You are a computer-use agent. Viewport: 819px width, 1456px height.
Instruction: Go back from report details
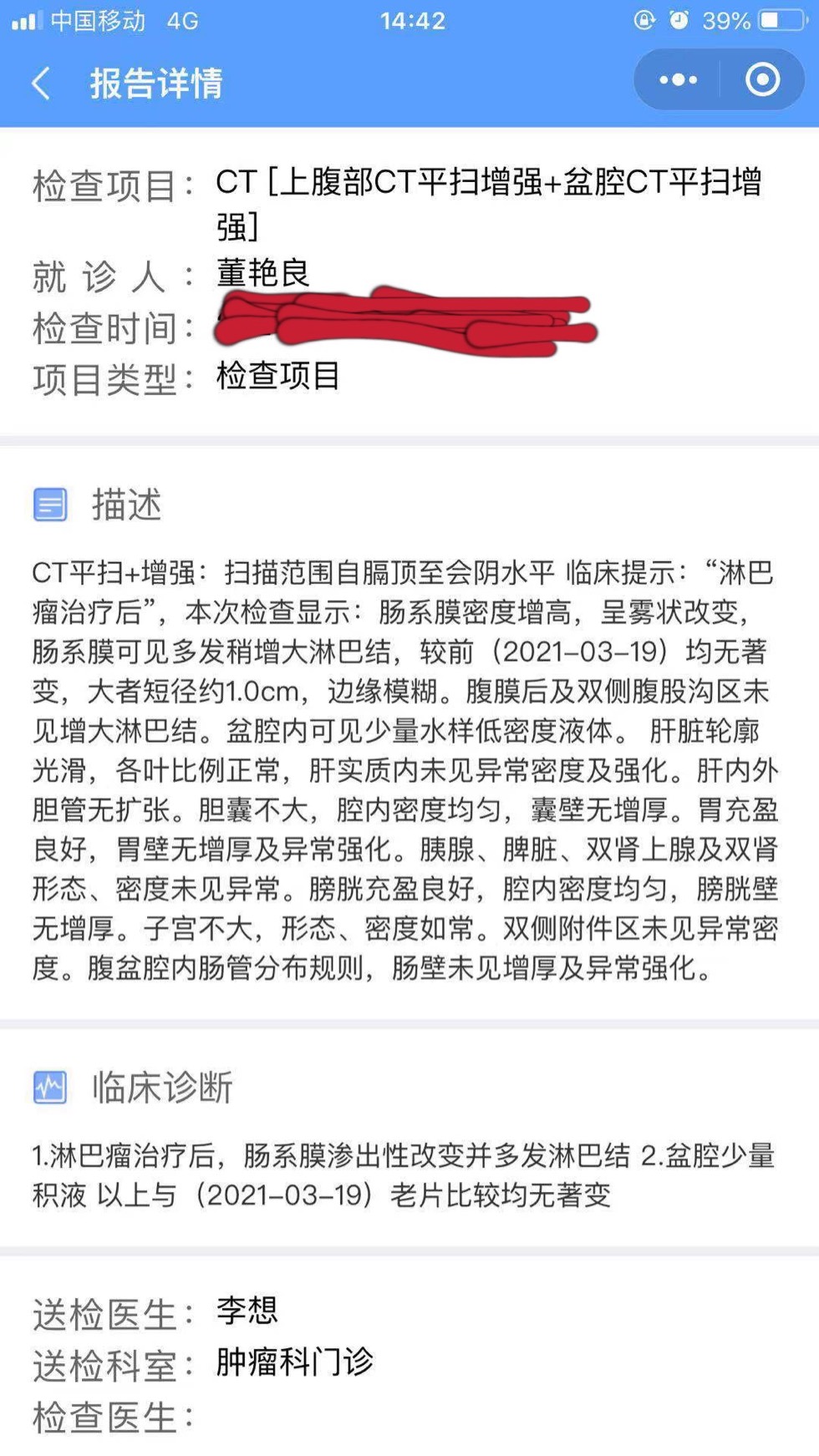pos(41,84)
